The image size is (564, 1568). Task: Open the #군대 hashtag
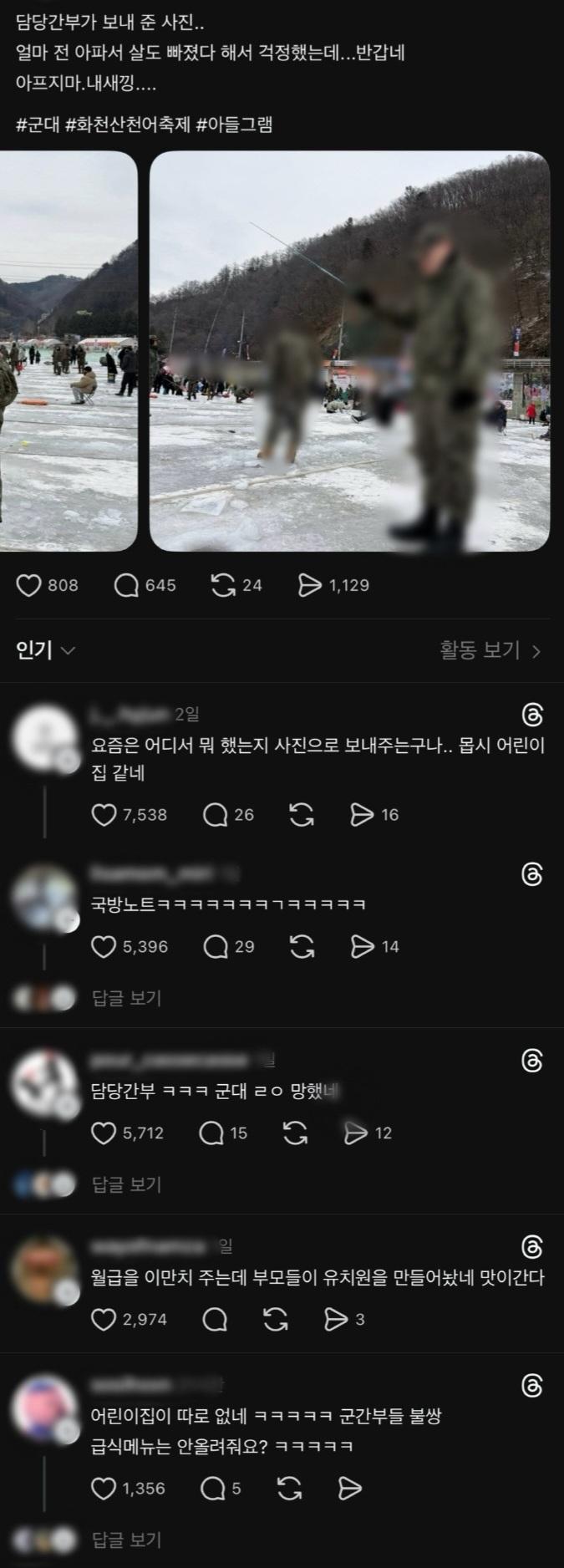click(38, 125)
